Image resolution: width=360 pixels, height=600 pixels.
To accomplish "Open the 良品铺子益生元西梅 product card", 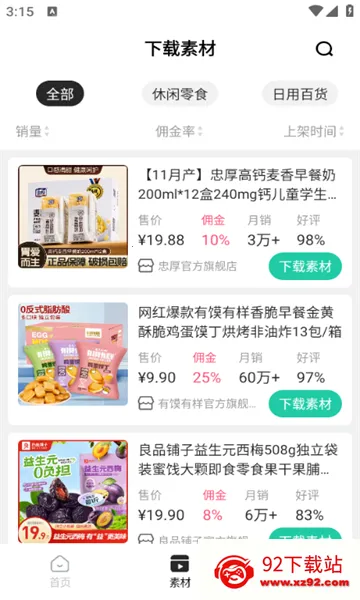I will click(x=180, y=488).
